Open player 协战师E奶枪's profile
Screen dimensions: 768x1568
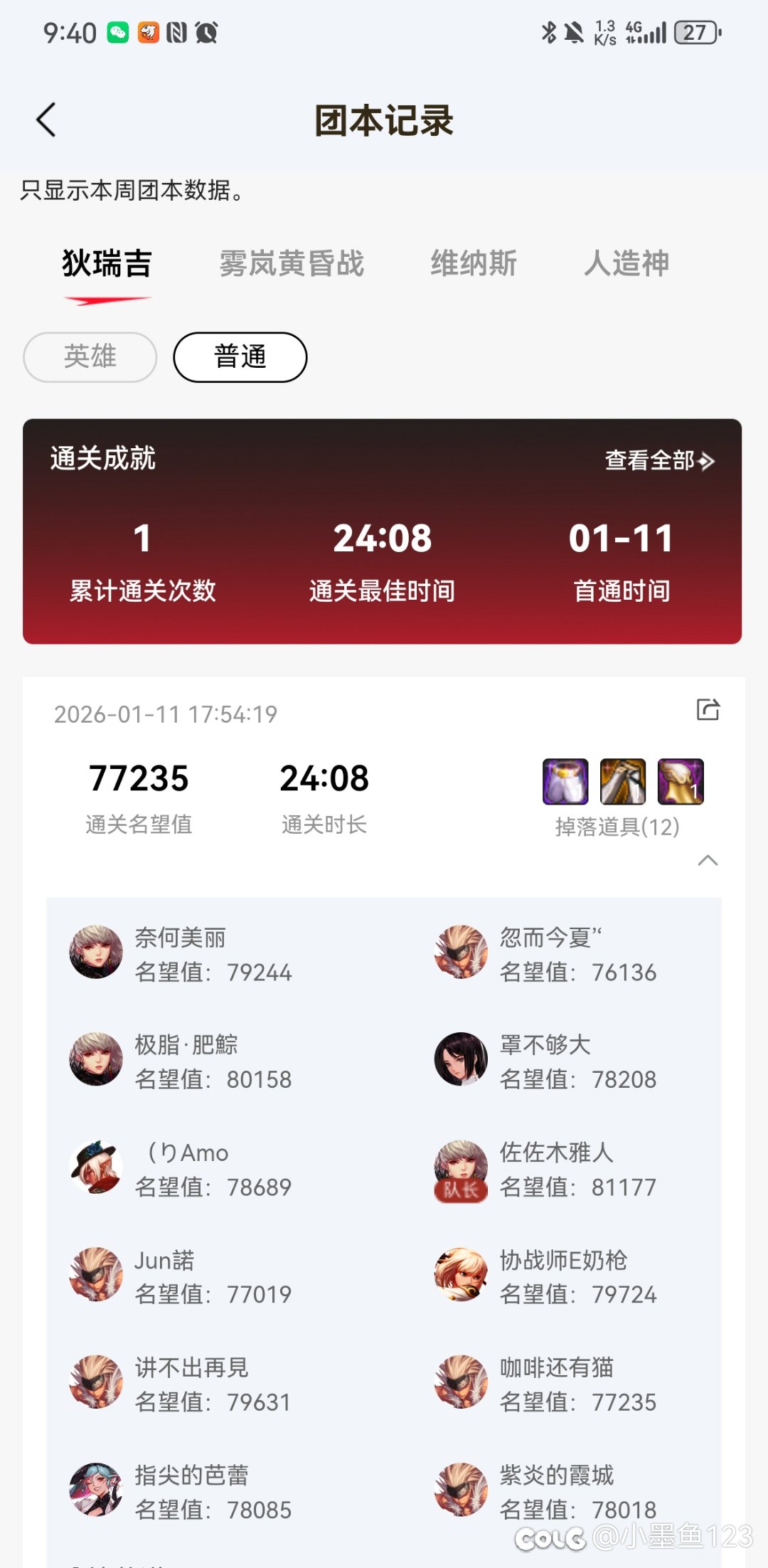point(461,1275)
